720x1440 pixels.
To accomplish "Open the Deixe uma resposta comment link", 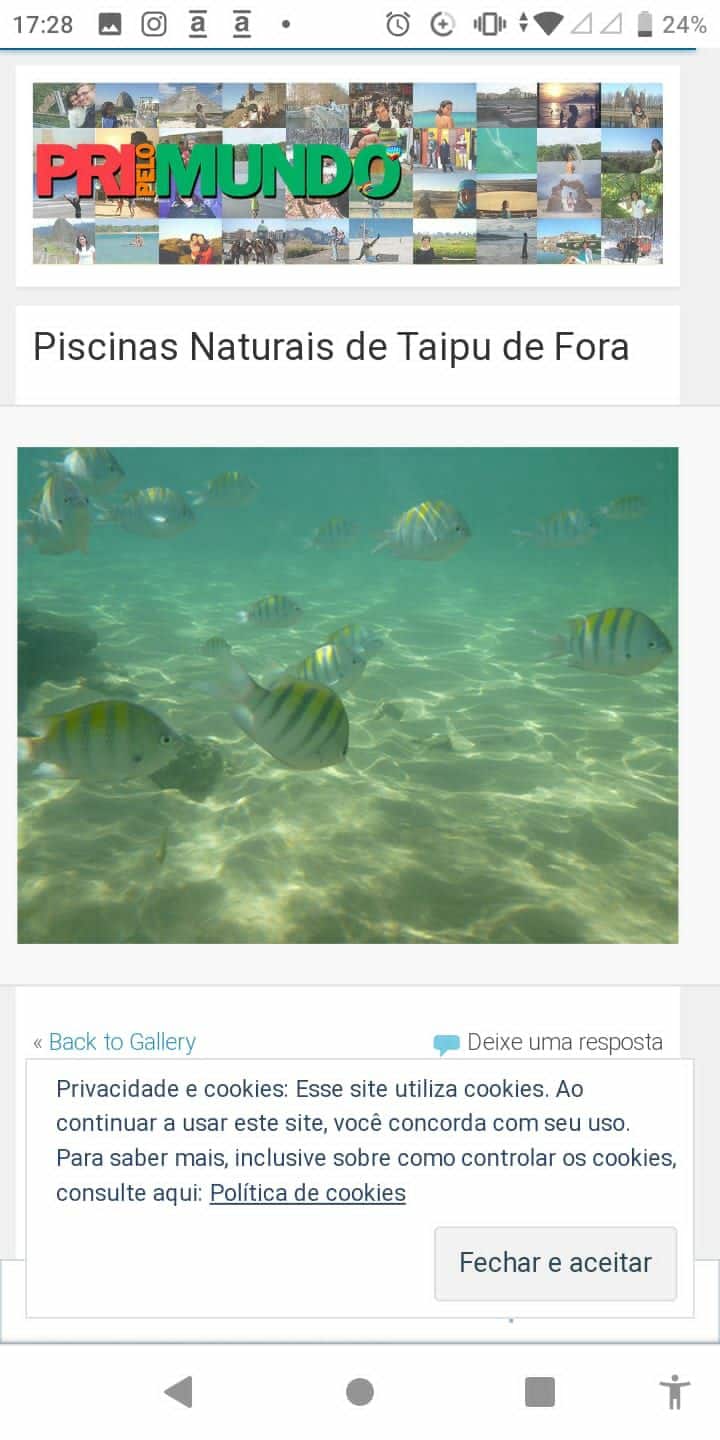I will (x=563, y=1042).
